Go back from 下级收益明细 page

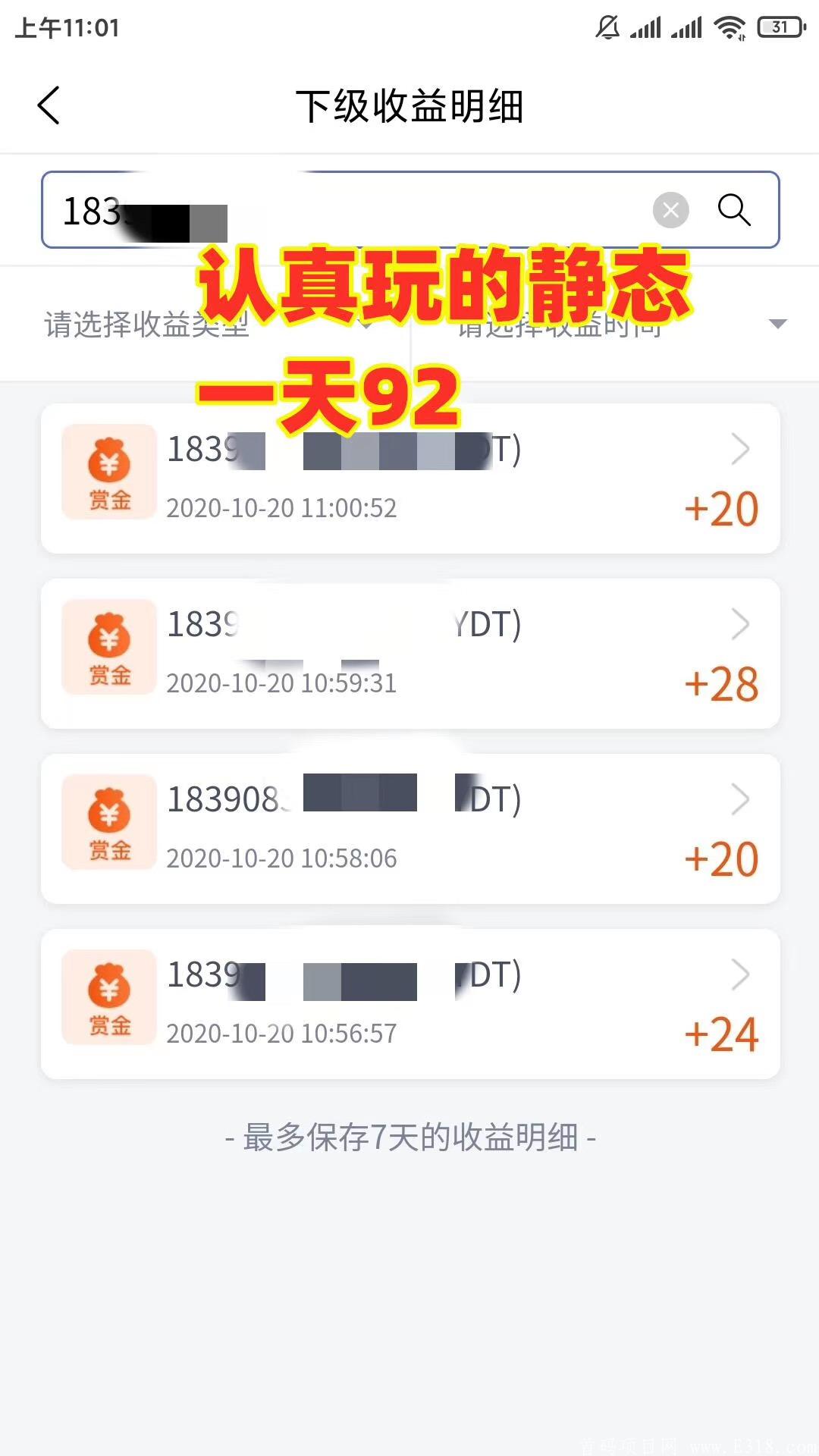click(49, 105)
